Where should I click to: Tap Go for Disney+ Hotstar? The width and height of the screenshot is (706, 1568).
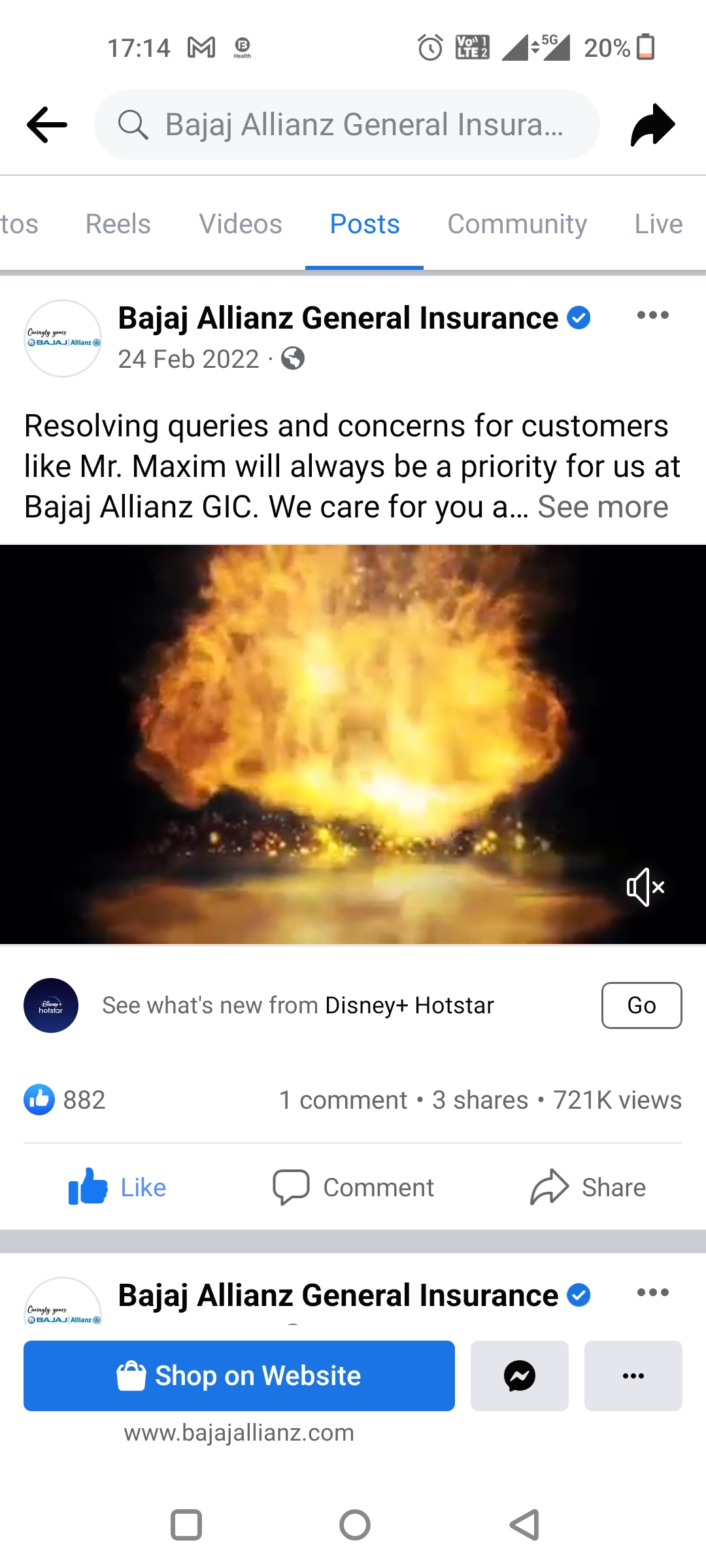click(641, 1005)
